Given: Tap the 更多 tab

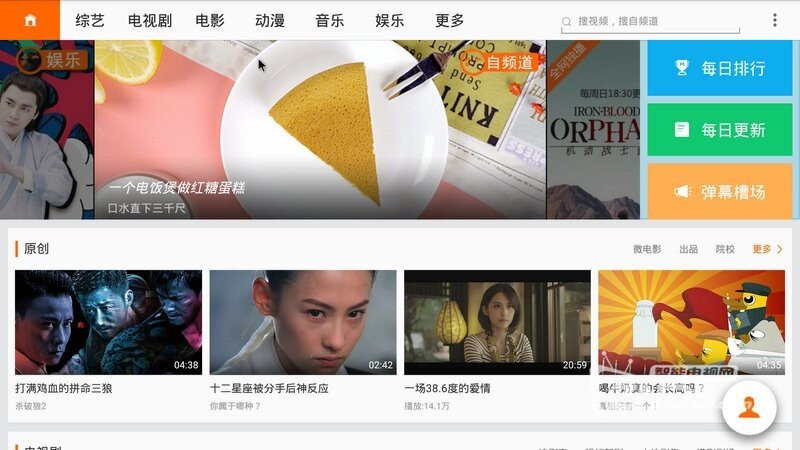Looking at the screenshot, I should (450, 20).
